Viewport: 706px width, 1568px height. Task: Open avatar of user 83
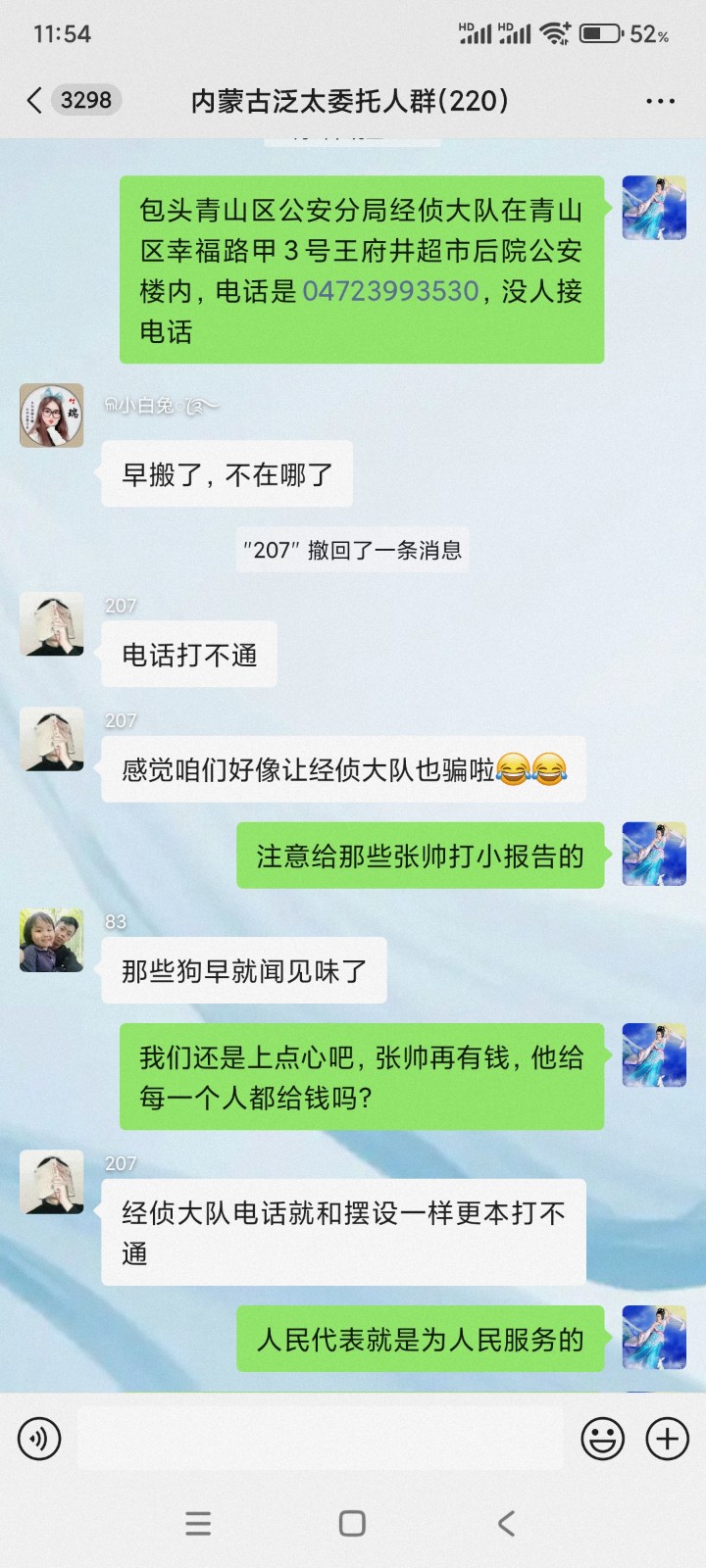click(52, 940)
